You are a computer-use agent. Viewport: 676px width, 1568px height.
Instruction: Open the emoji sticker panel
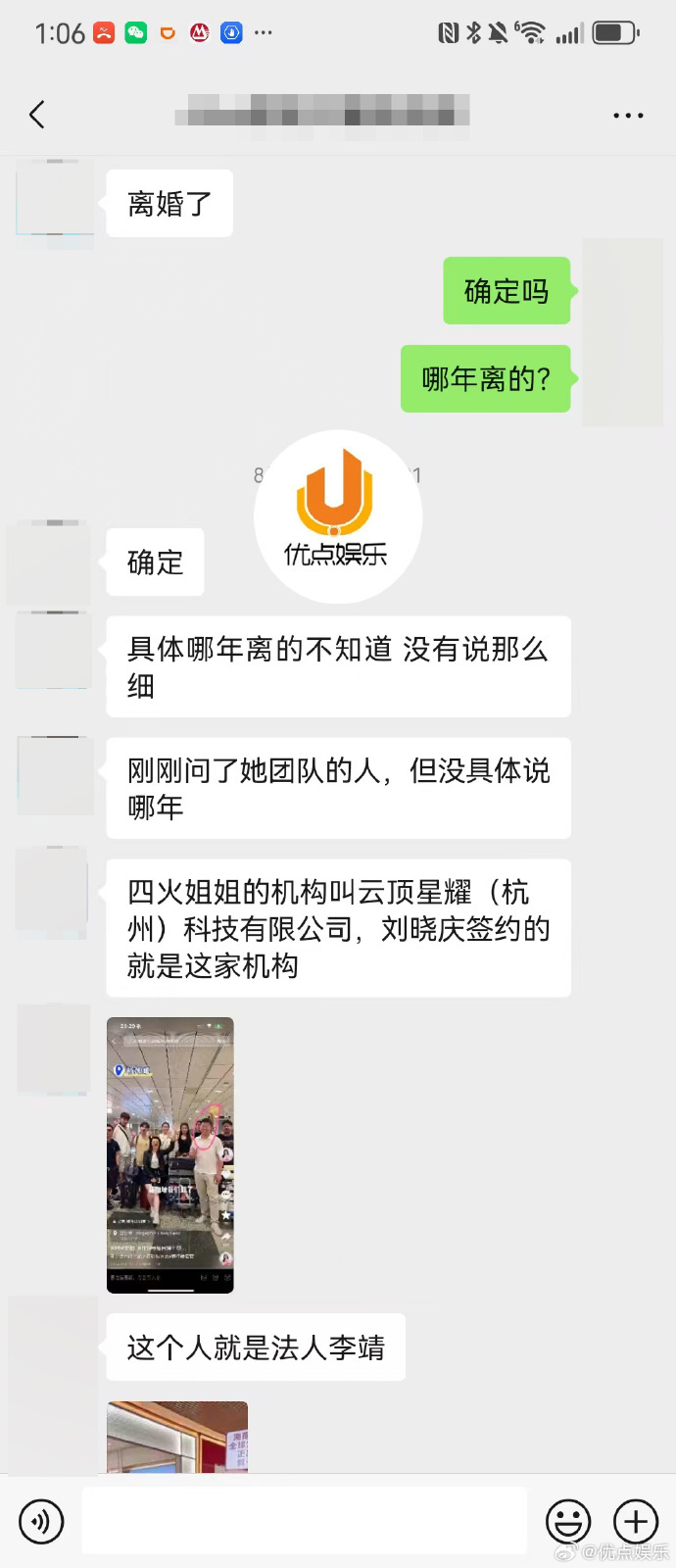pyautogui.click(x=568, y=1521)
